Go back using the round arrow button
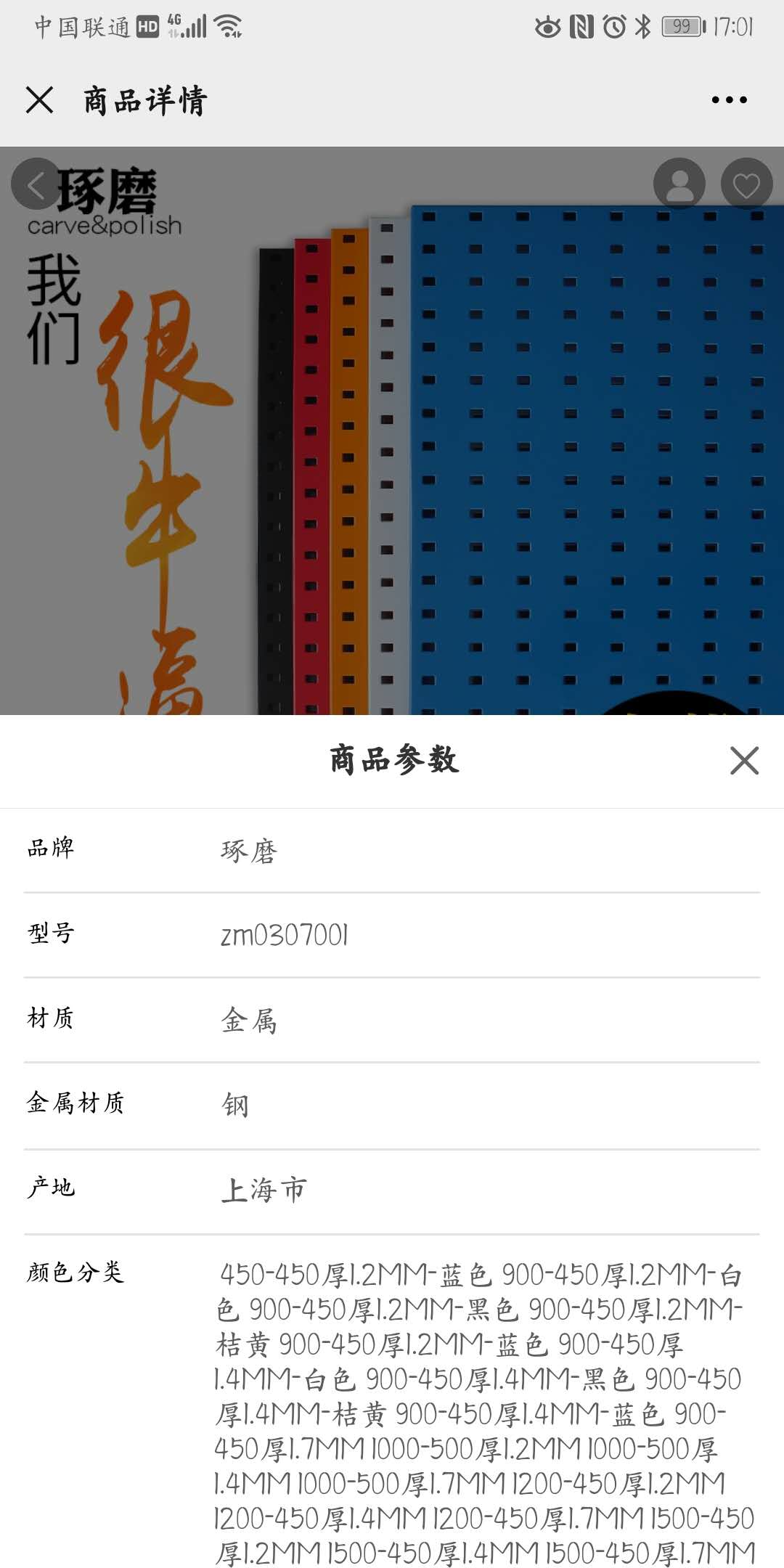The width and height of the screenshot is (784, 1568). click(x=36, y=184)
